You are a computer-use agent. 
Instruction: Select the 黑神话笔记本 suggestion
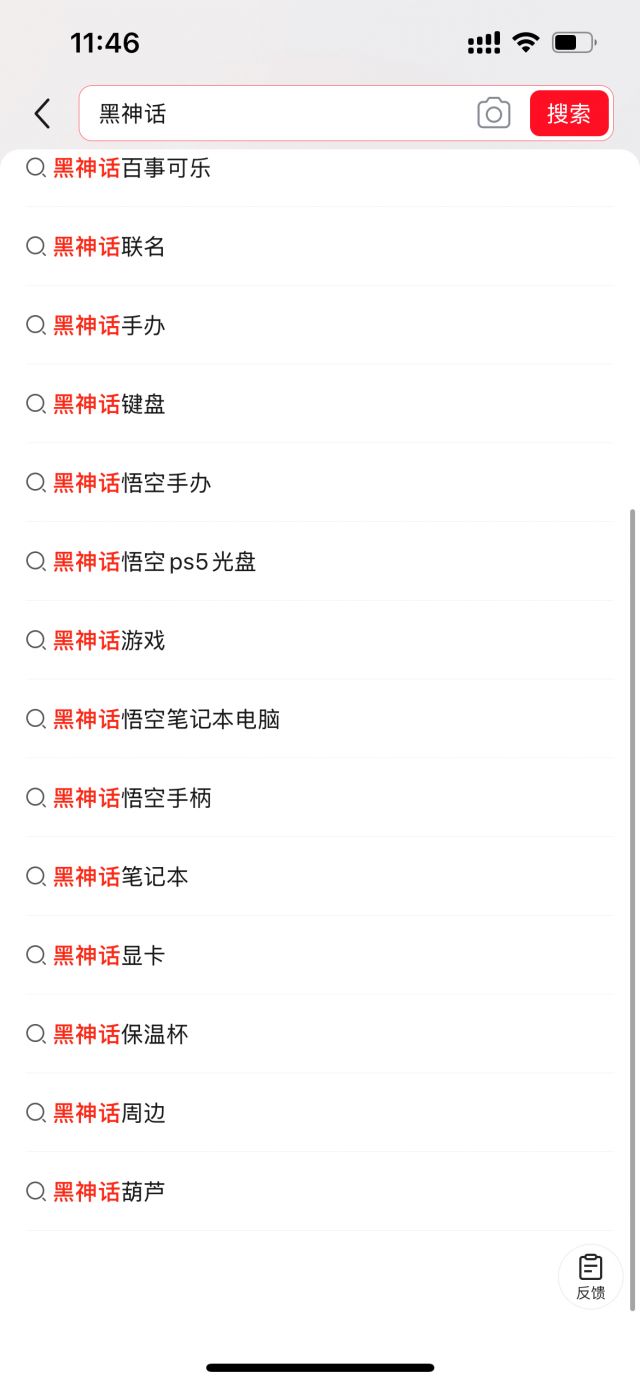(x=120, y=878)
